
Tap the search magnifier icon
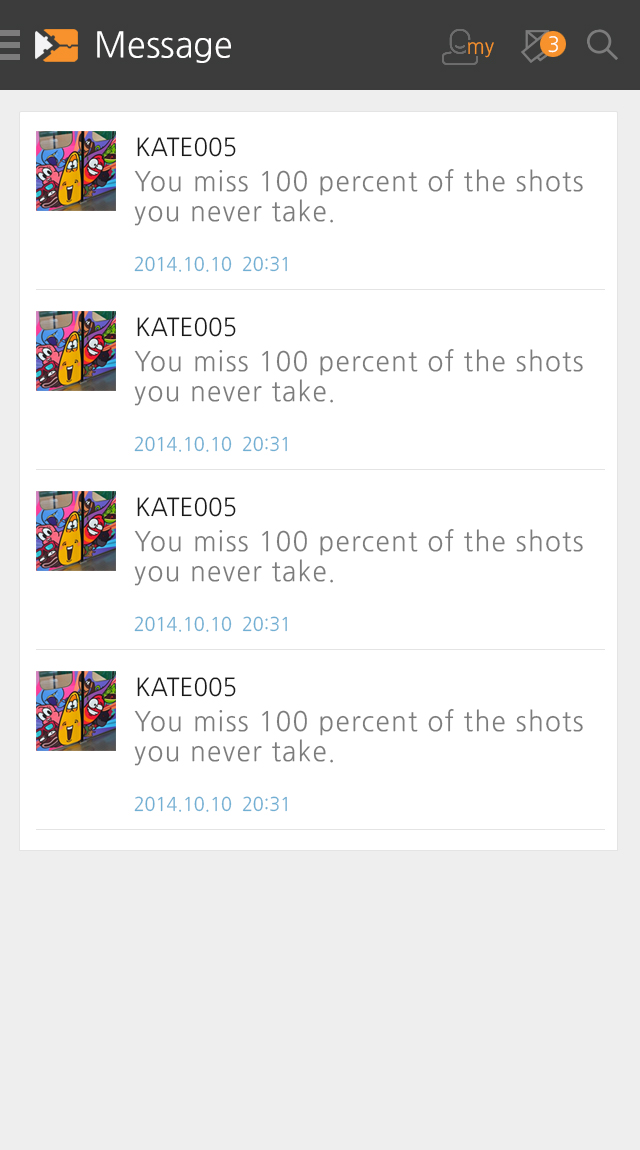pyautogui.click(x=603, y=45)
